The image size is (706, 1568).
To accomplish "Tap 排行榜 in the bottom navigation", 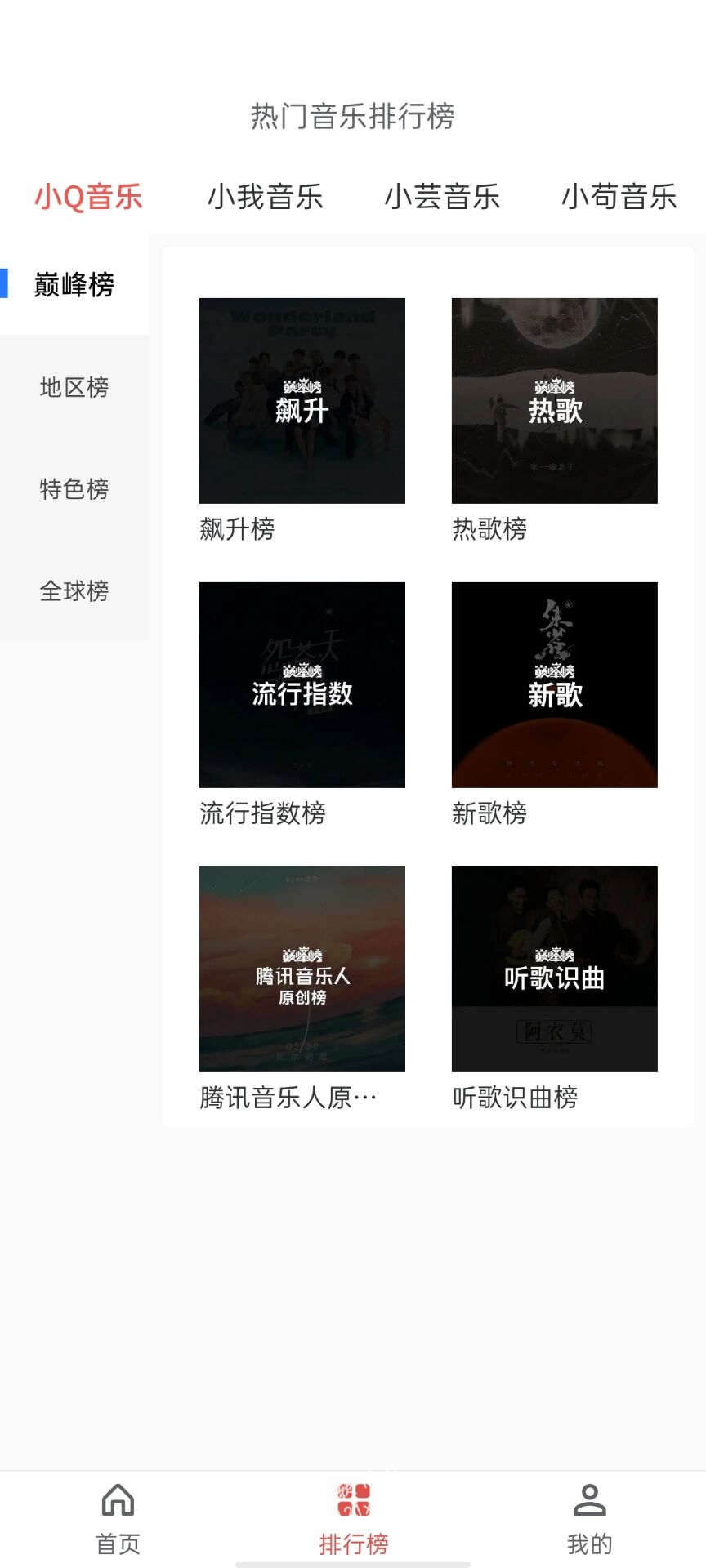I will 353,1519.
